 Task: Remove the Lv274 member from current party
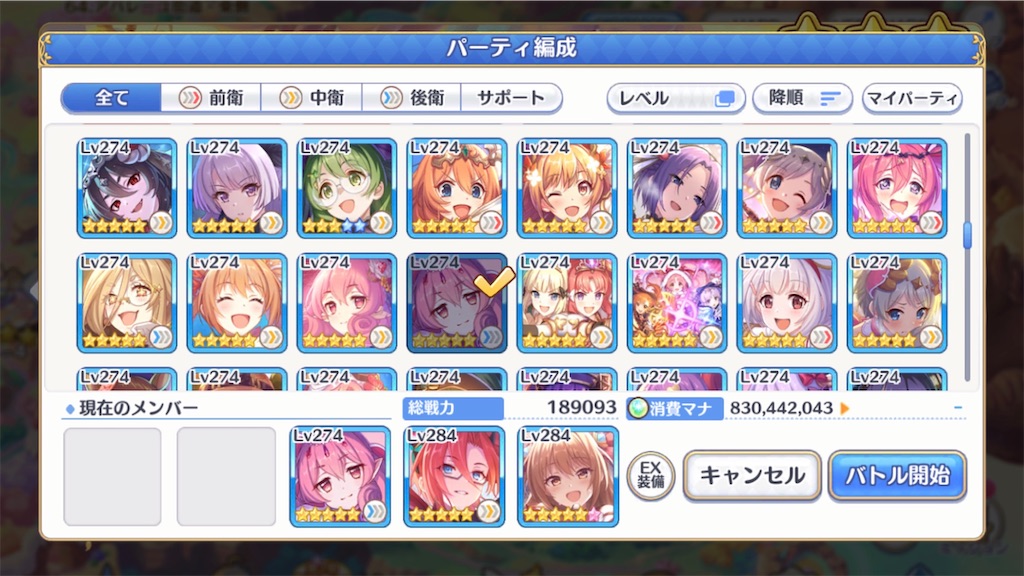pyautogui.click(x=341, y=476)
